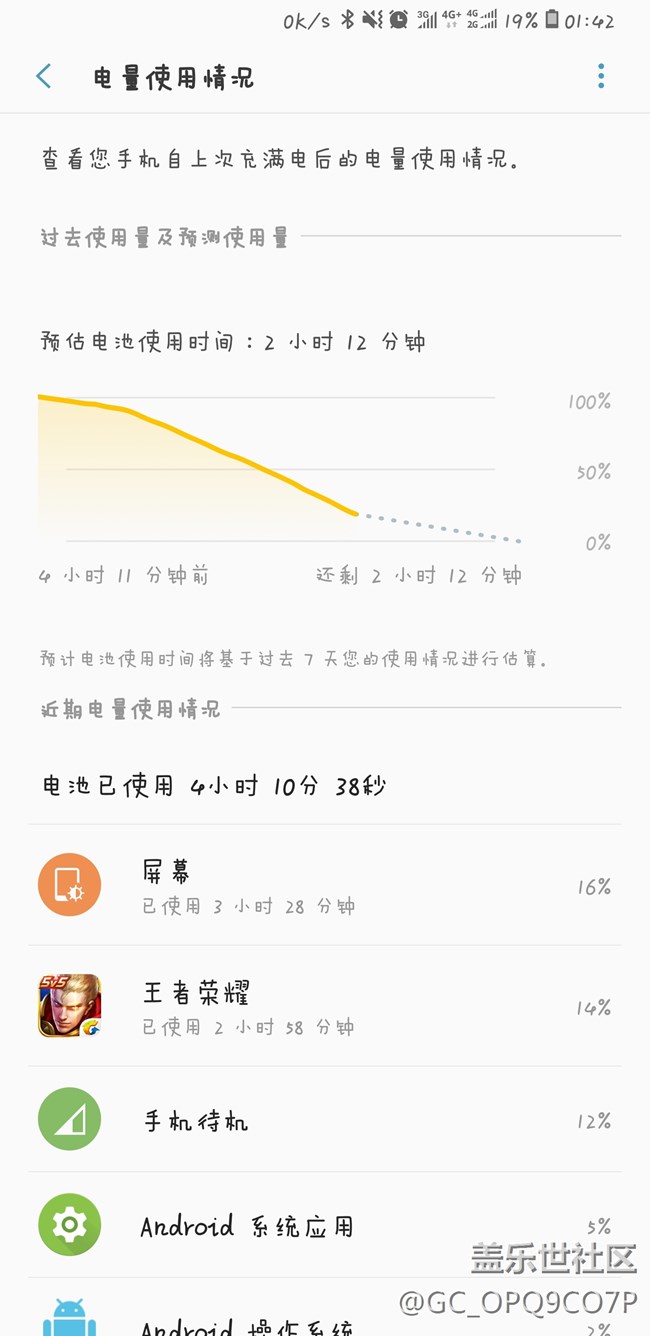The height and width of the screenshot is (1336, 650).
Task: Select the 手机待机 usage row
Action: click(325, 1121)
